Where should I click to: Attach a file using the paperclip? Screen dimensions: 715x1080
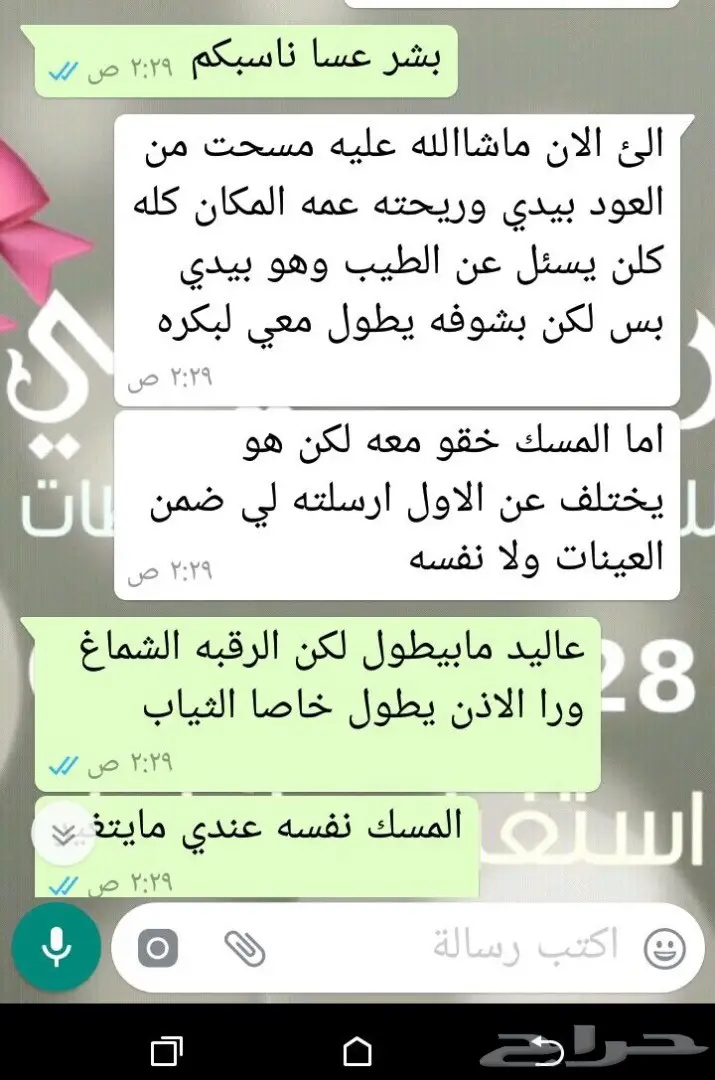[x=244, y=947]
